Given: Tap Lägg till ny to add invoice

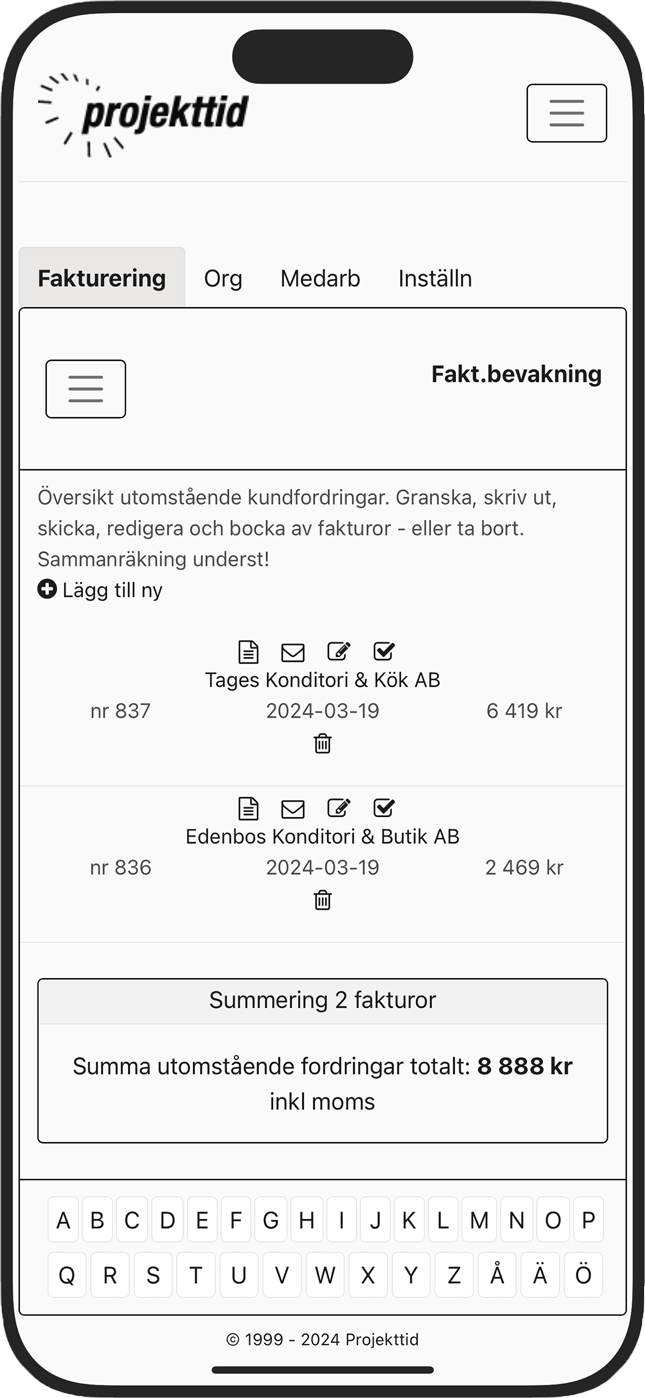Looking at the screenshot, I should point(100,590).
